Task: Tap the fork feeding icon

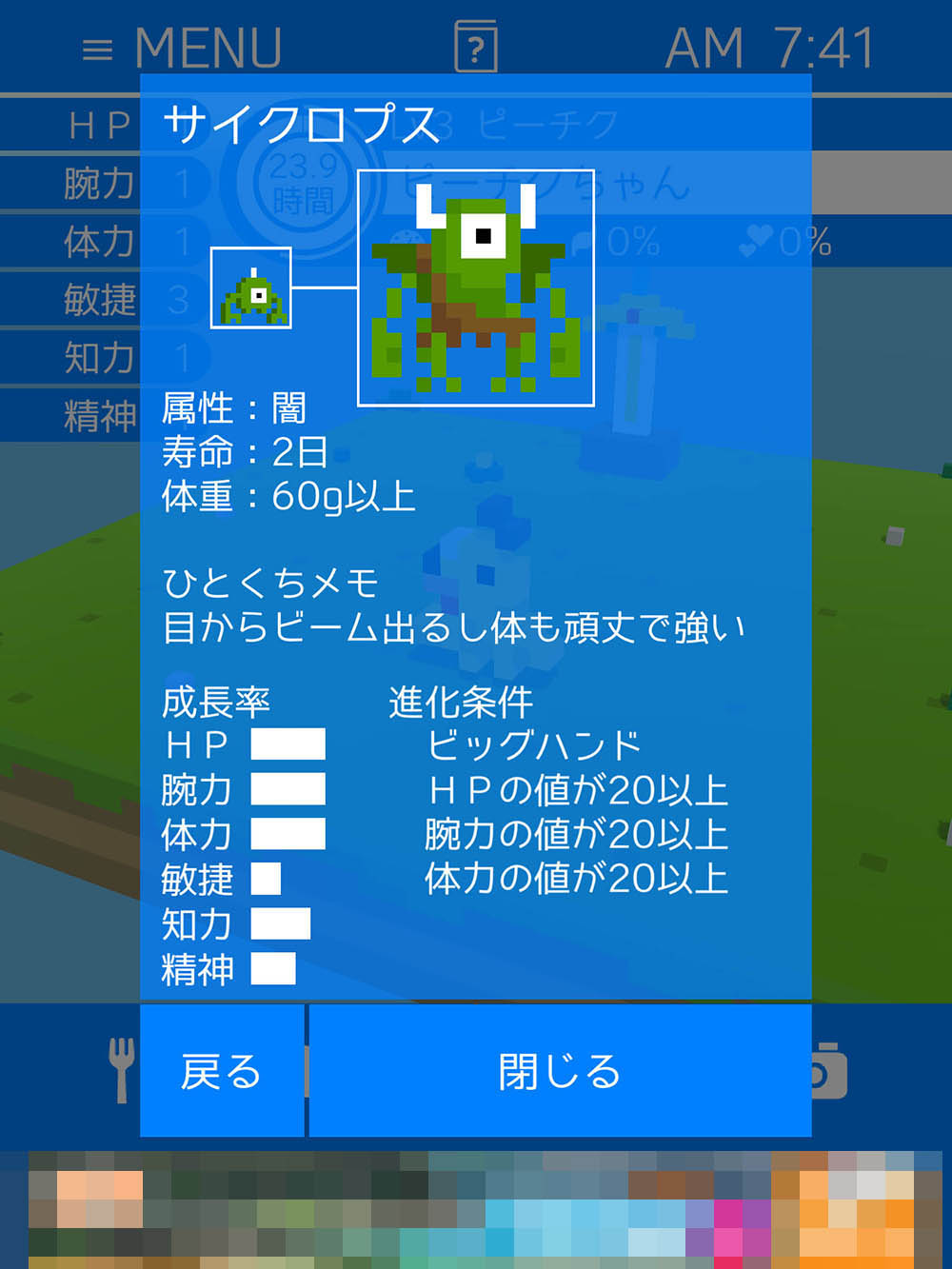Action: coord(121,1069)
